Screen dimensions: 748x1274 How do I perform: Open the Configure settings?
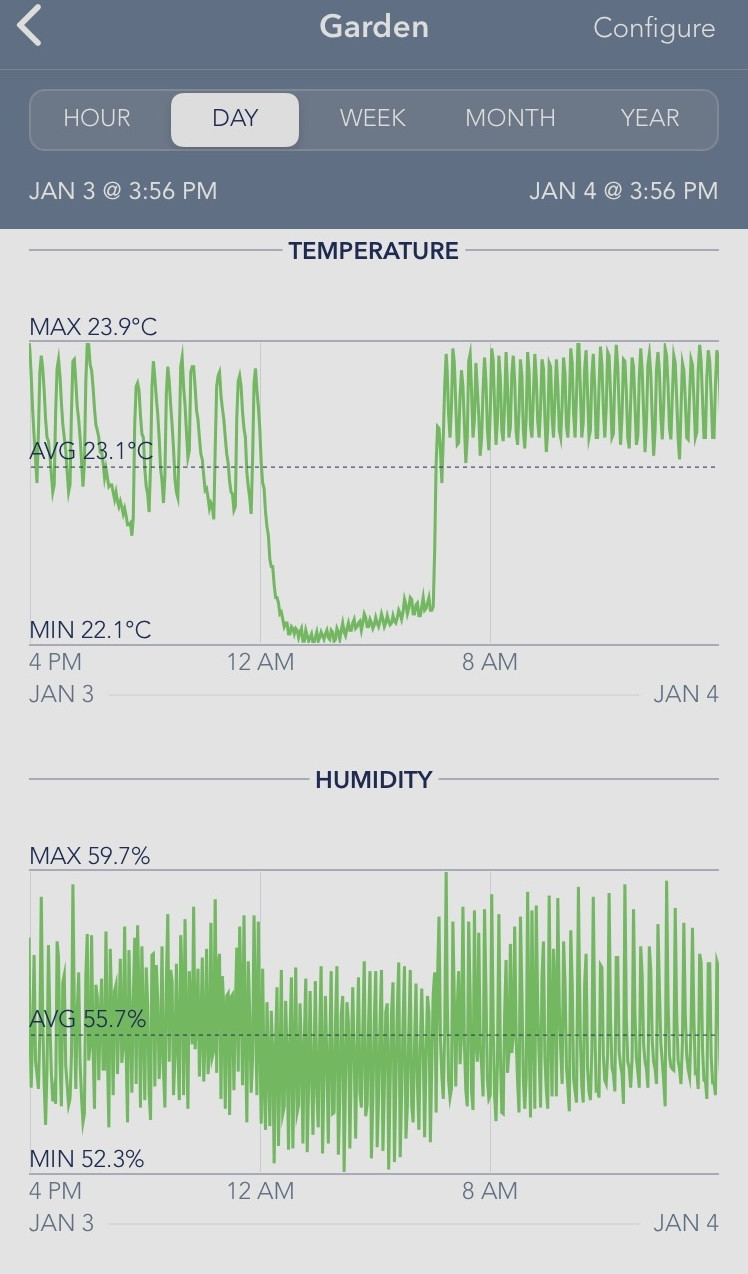(654, 28)
